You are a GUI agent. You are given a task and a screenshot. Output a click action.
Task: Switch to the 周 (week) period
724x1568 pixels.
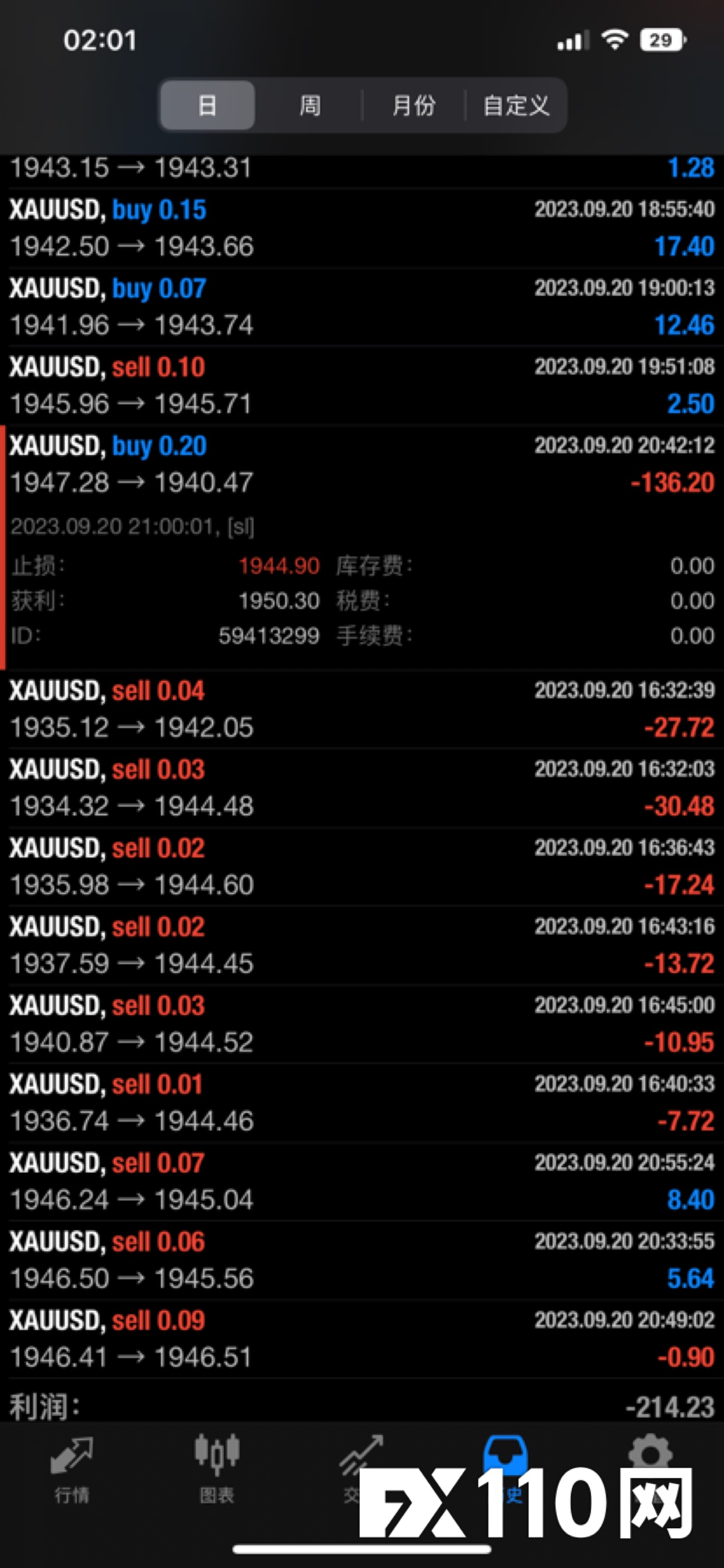point(310,106)
